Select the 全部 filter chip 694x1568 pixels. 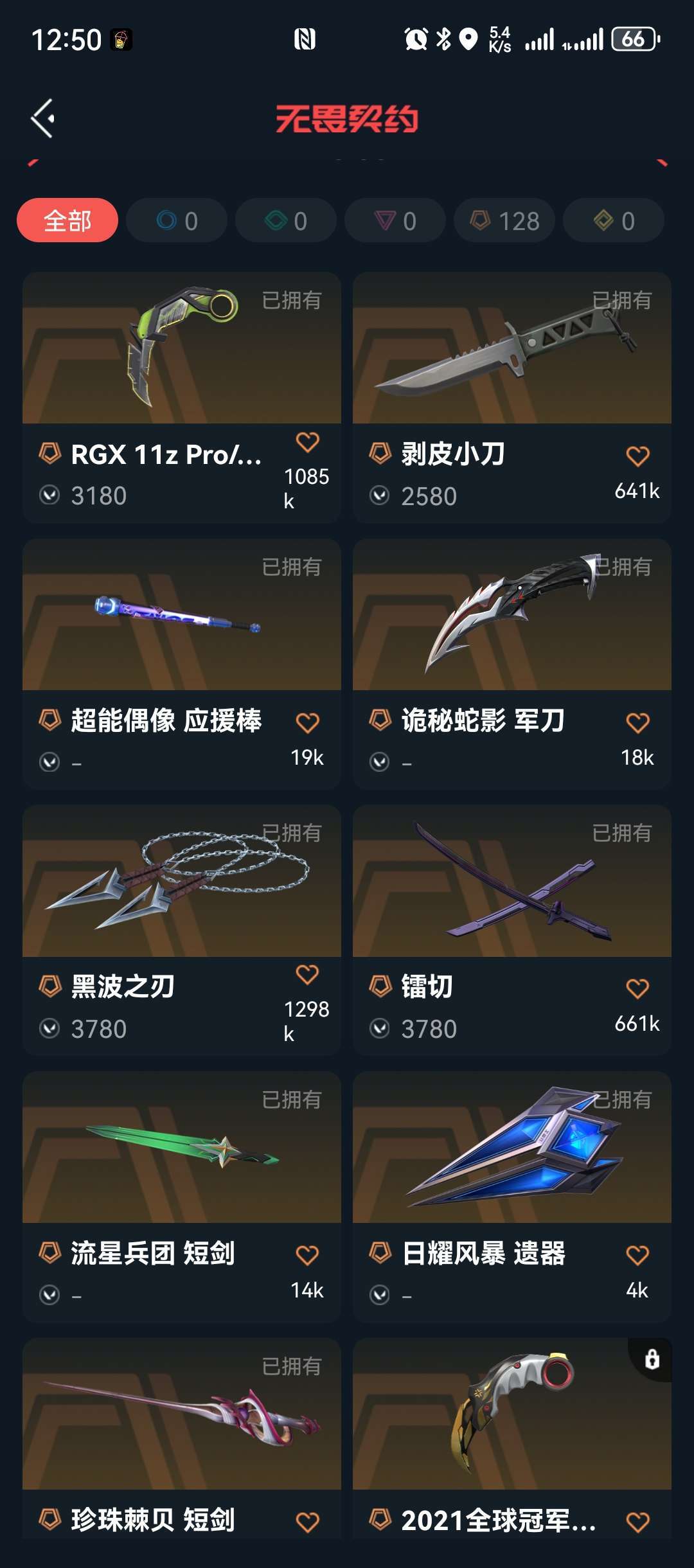click(x=67, y=220)
